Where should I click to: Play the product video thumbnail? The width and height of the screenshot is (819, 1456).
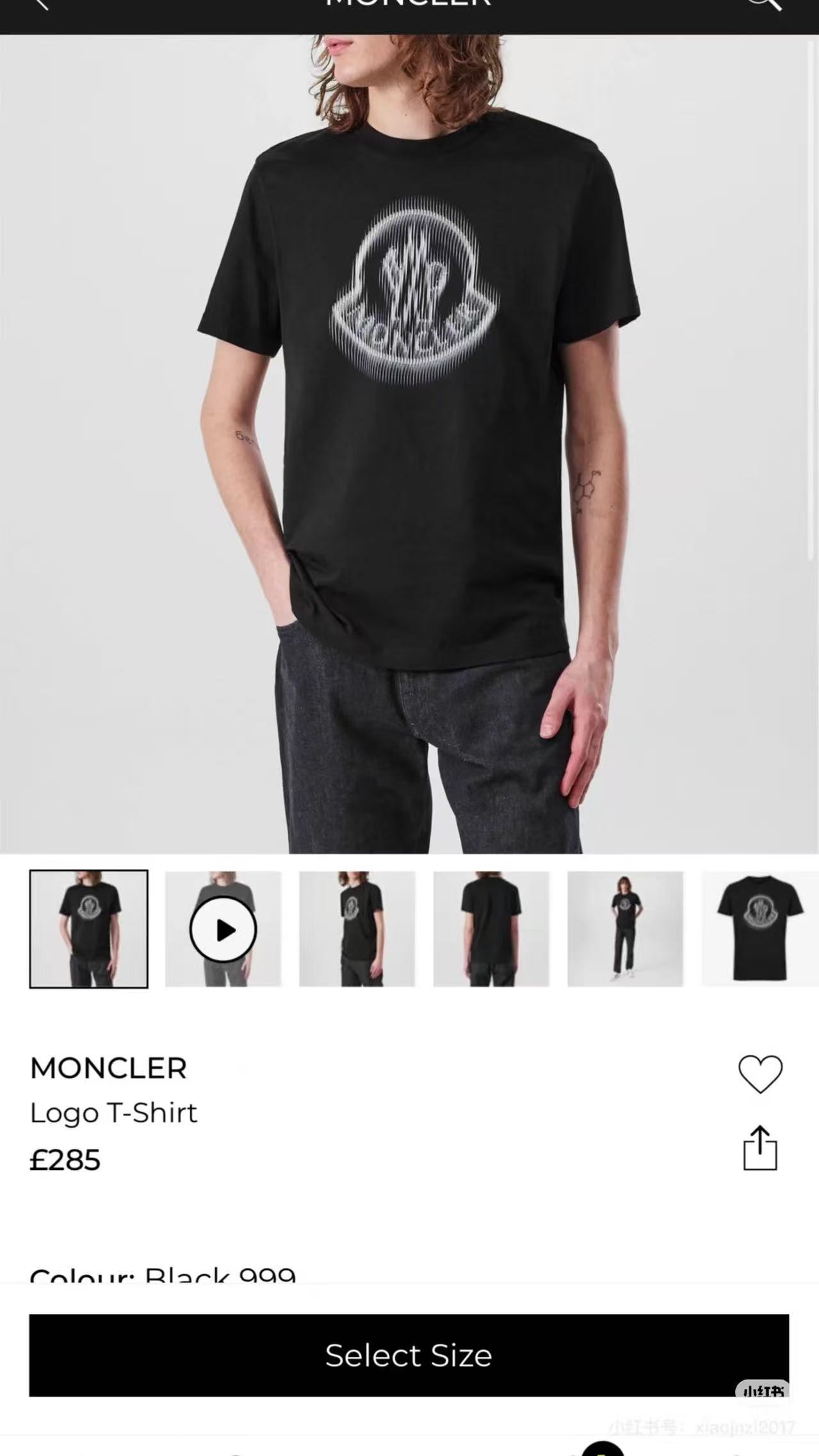223,929
